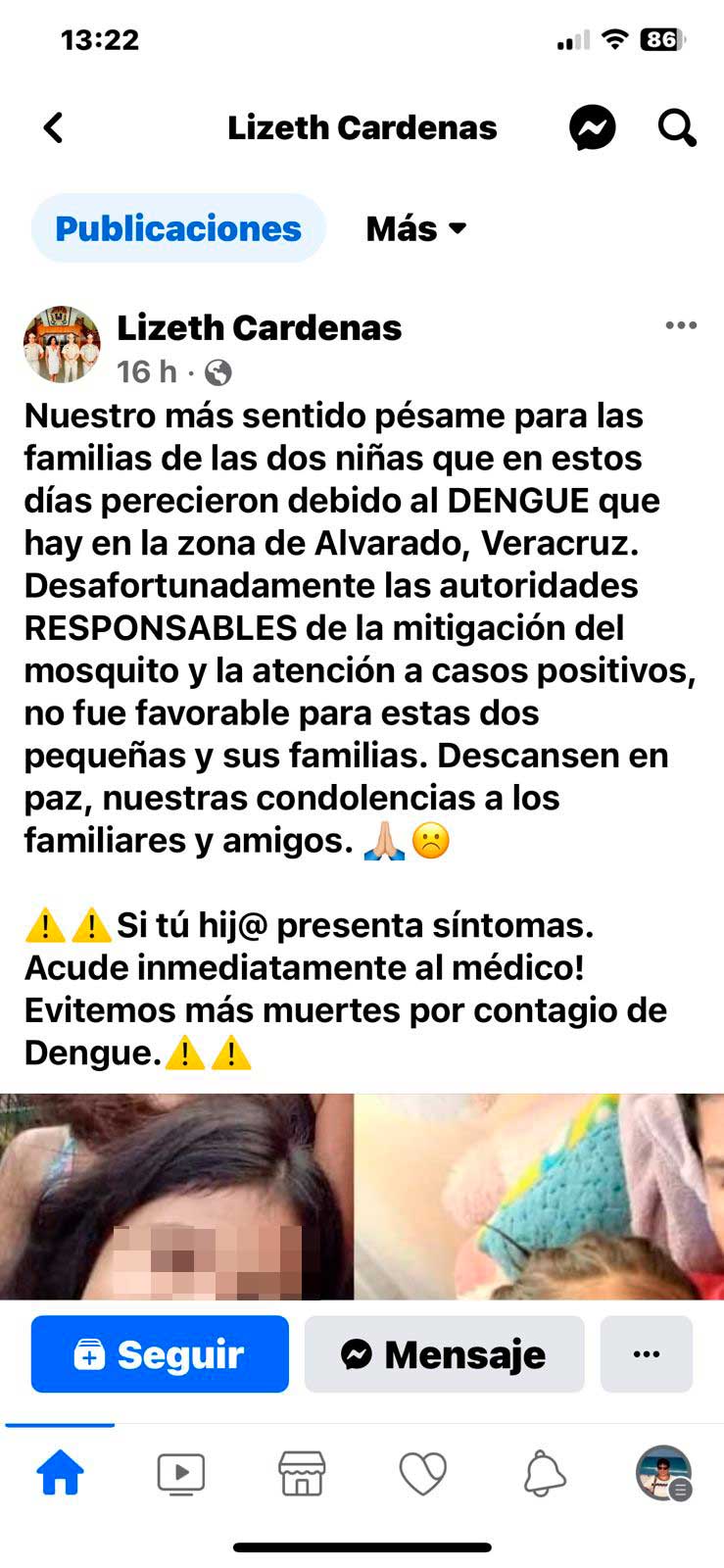Go to the Home feed tab
Screen dimensions: 724x1568
coord(60,1474)
